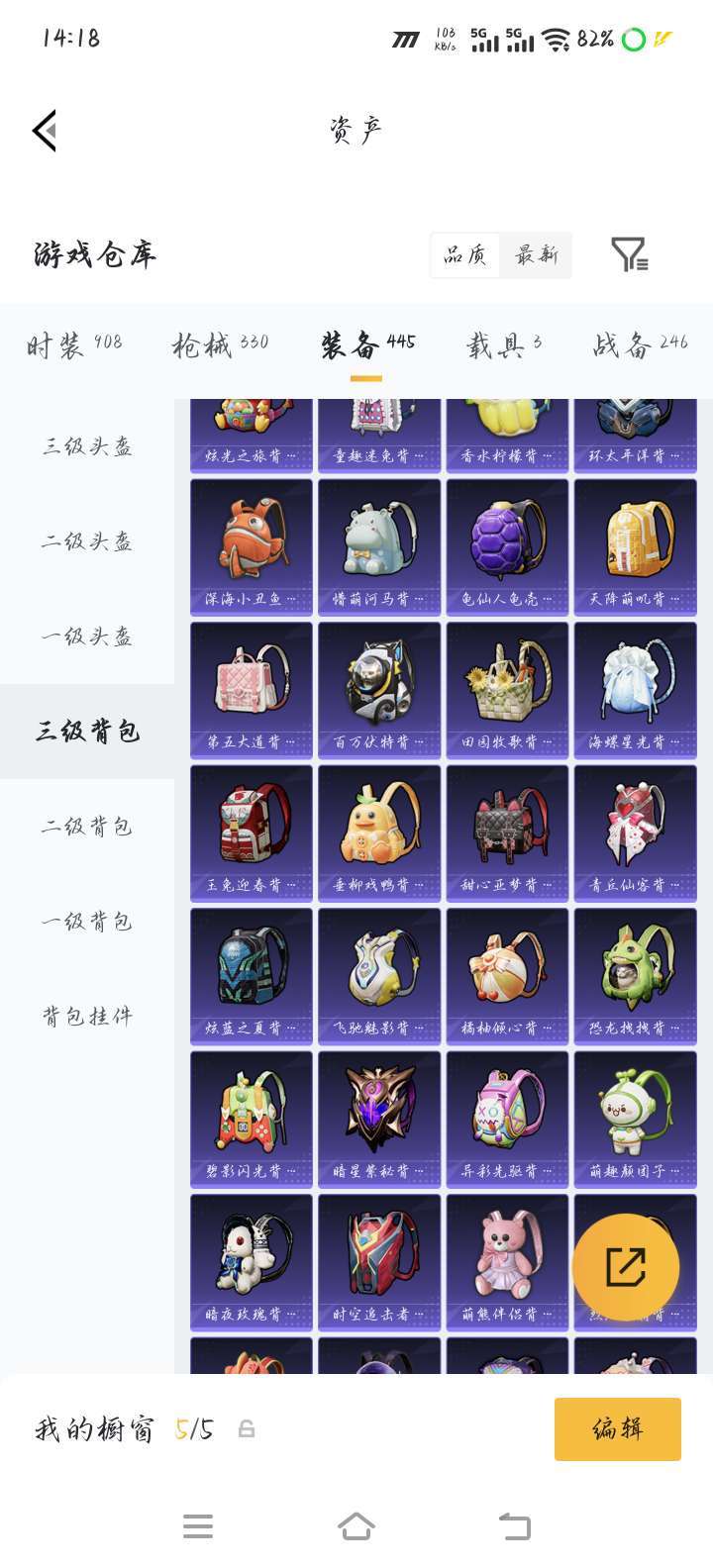Image resolution: width=713 pixels, height=1568 pixels.
Task: Sort items by 最新
Action: pyautogui.click(x=537, y=255)
